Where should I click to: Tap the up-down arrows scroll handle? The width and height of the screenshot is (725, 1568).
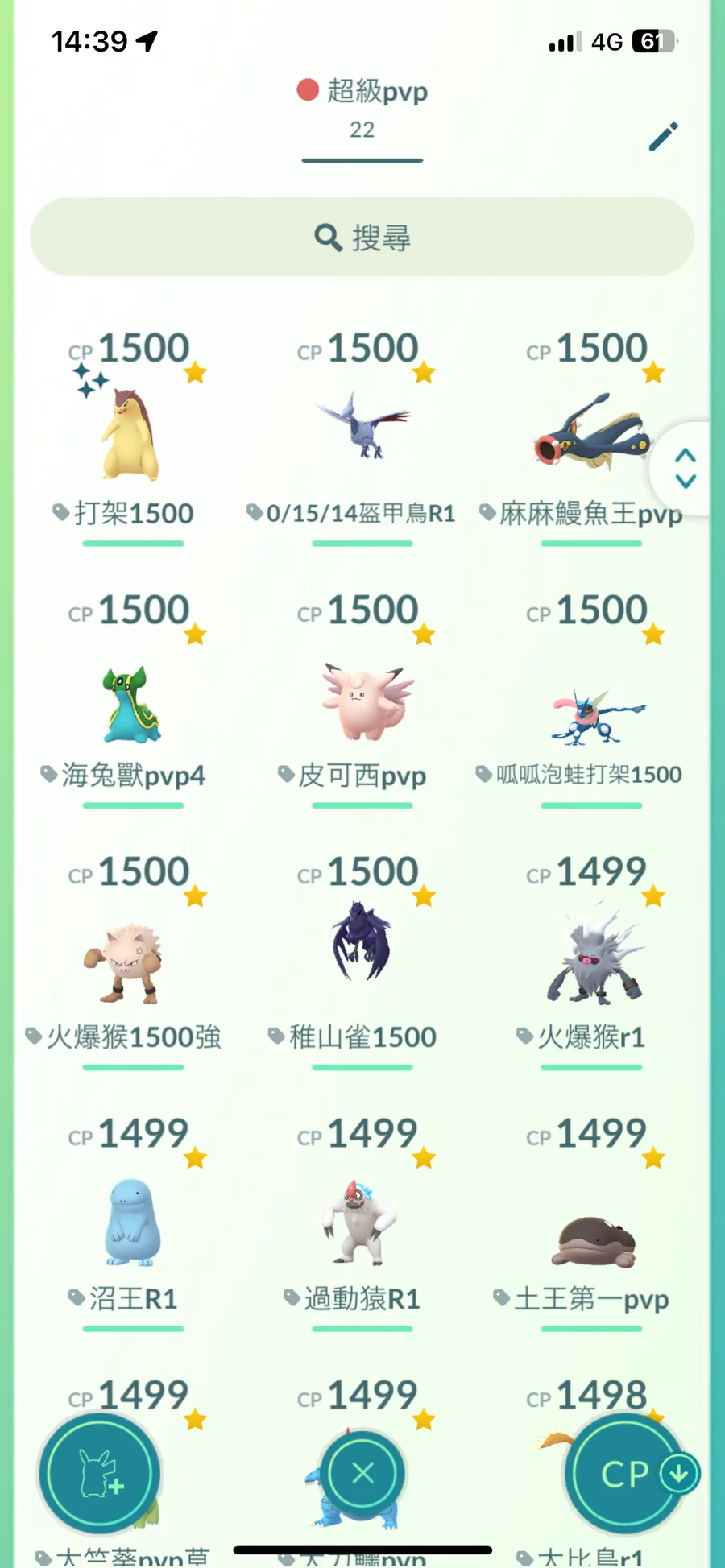click(686, 469)
